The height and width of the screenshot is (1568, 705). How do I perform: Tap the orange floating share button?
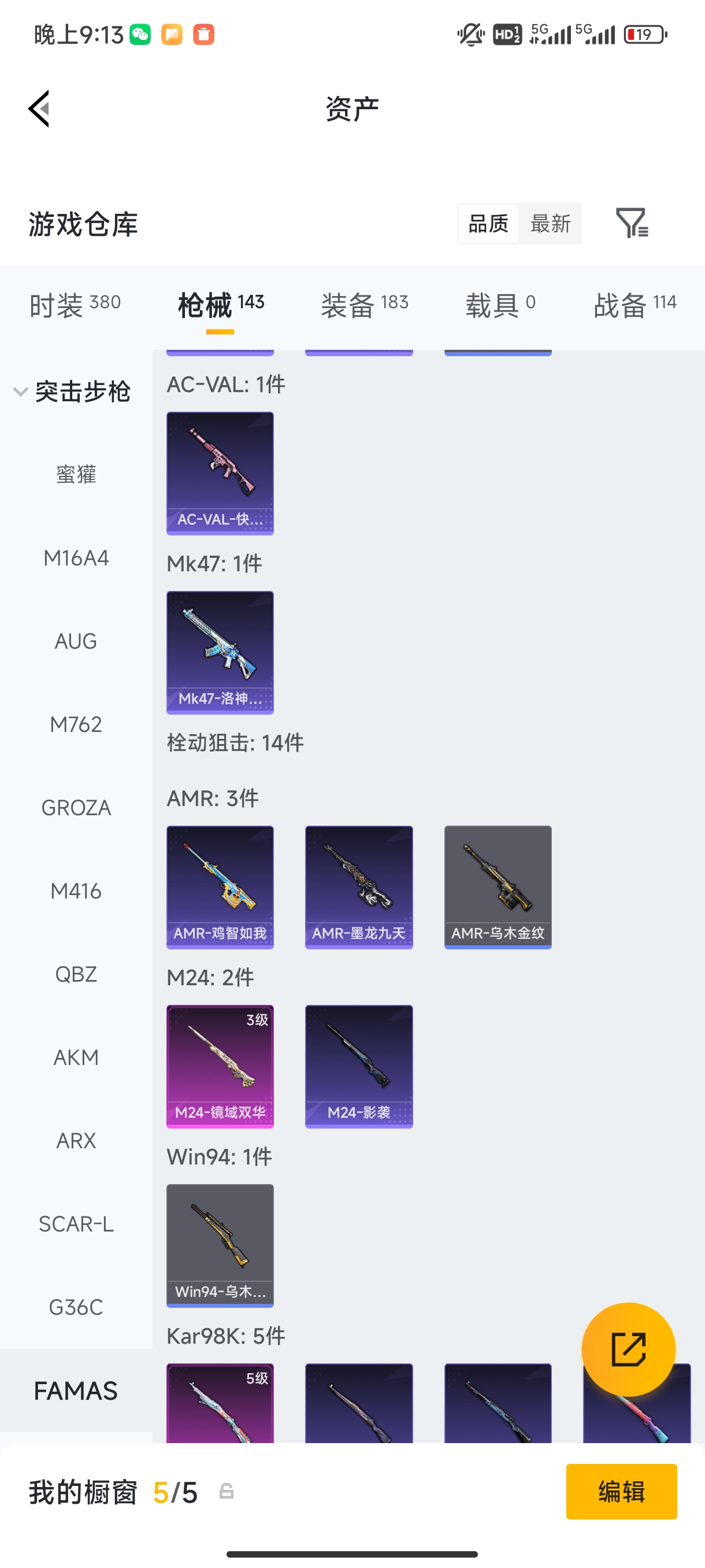tap(628, 1349)
